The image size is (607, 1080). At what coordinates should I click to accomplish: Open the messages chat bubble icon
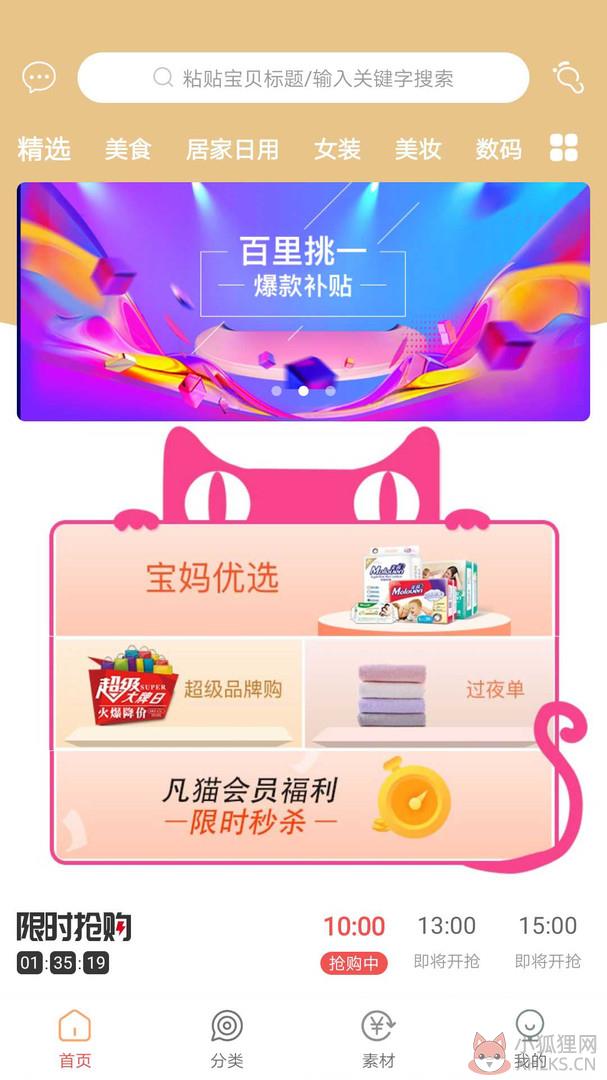[39, 77]
